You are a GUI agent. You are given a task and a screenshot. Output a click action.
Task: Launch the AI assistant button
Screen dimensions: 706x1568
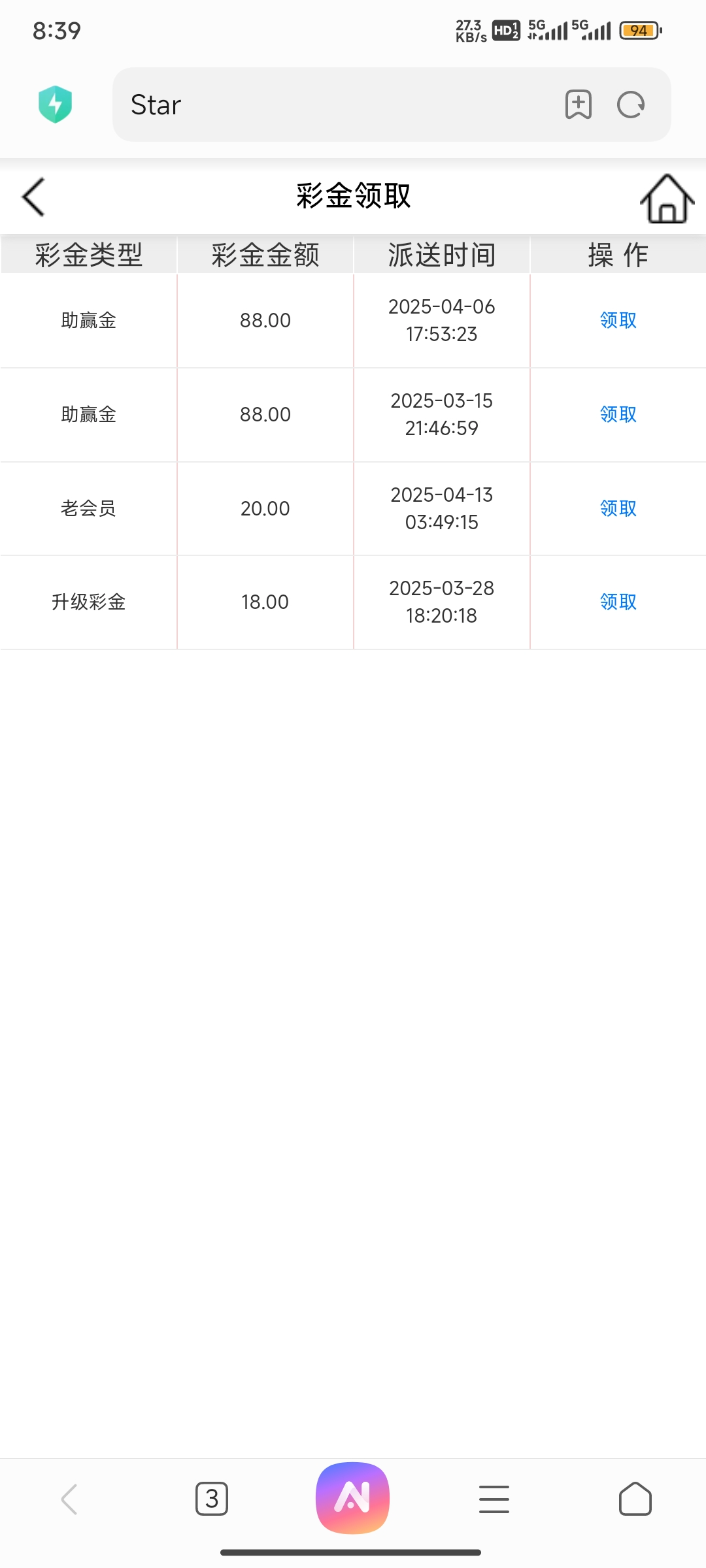coord(353,1497)
